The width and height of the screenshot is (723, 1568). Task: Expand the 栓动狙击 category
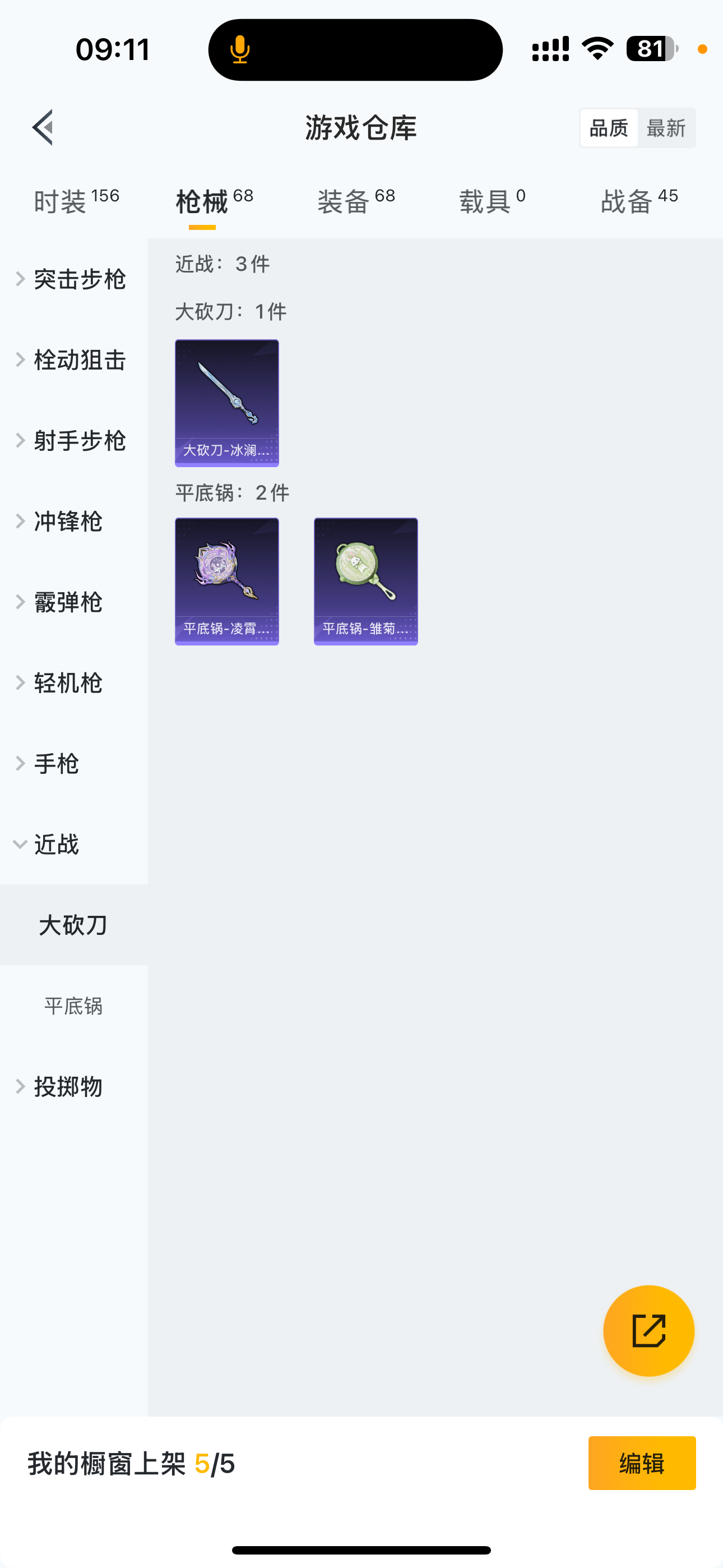[73, 359]
